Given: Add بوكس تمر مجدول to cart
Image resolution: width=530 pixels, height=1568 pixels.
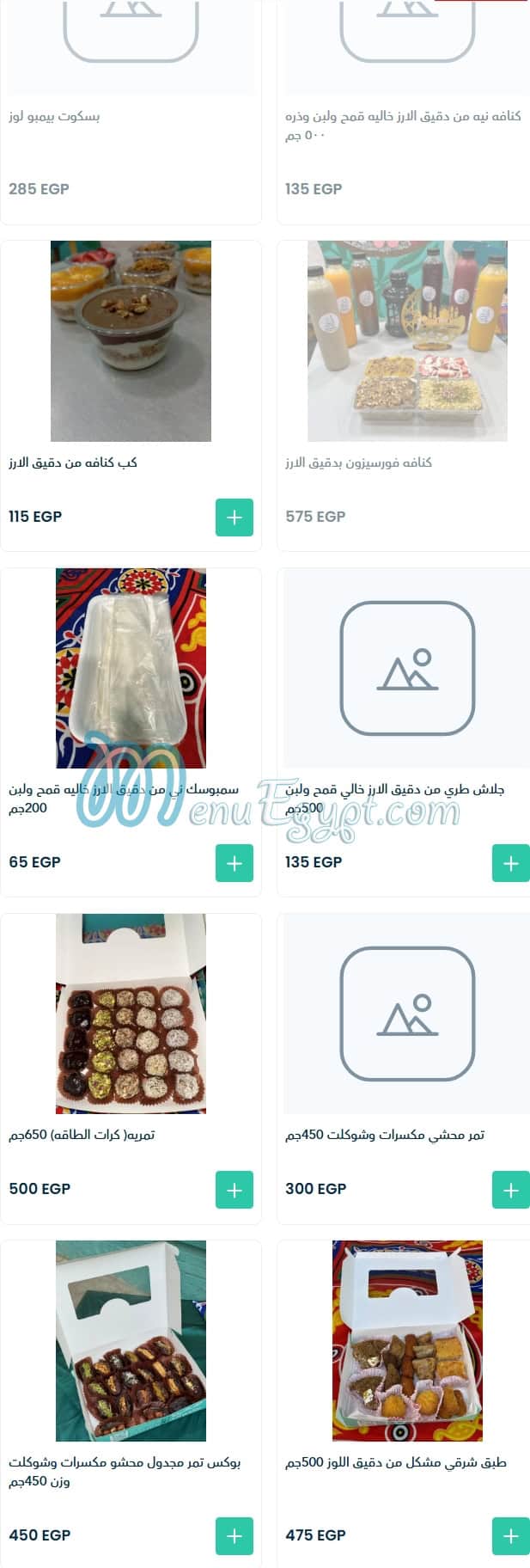Looking at the screenshot, I should [x=235, y=1536].
